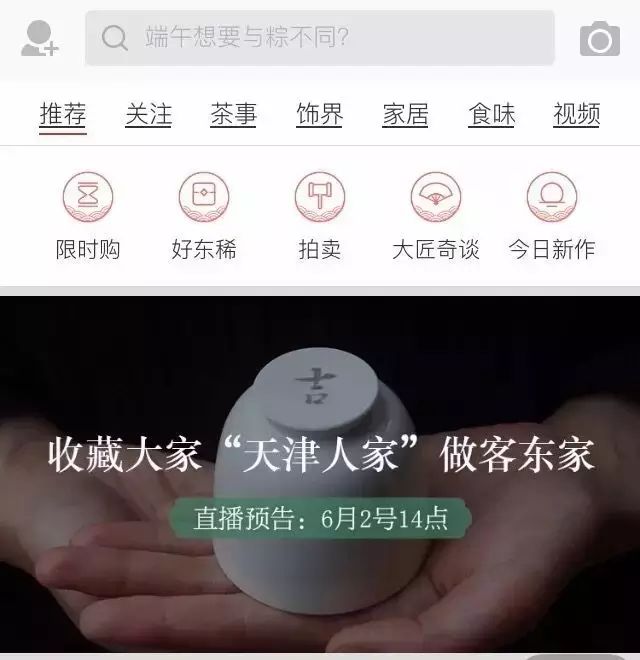Open the 好东稀 shortcut

(x=204, y=214)
